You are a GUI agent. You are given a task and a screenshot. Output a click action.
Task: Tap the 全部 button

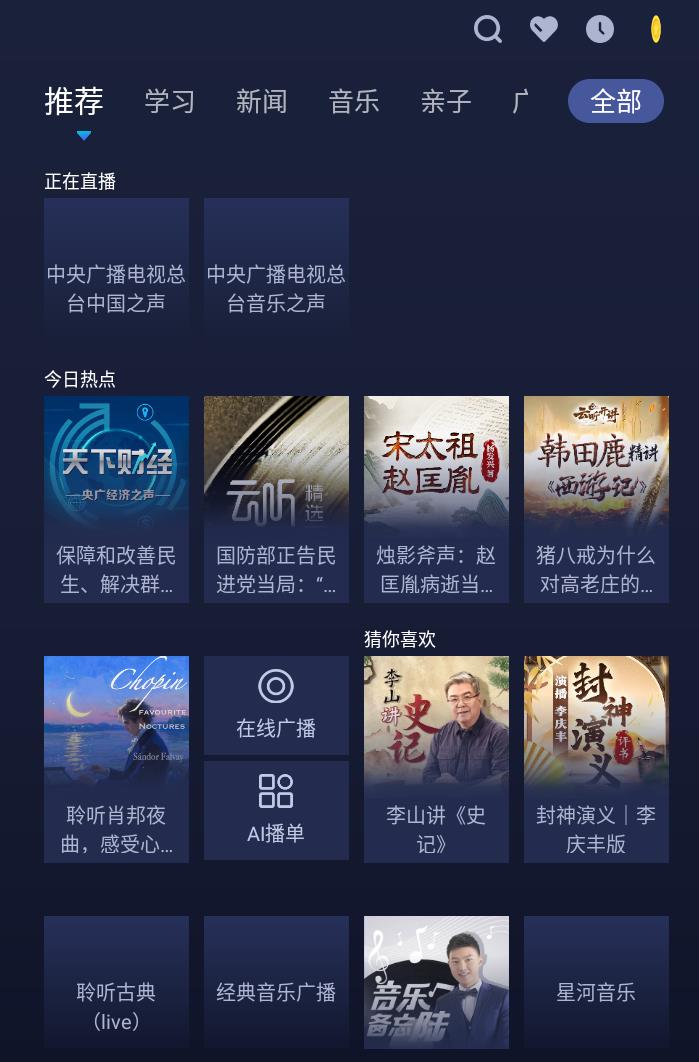click(x=616, y=101)
